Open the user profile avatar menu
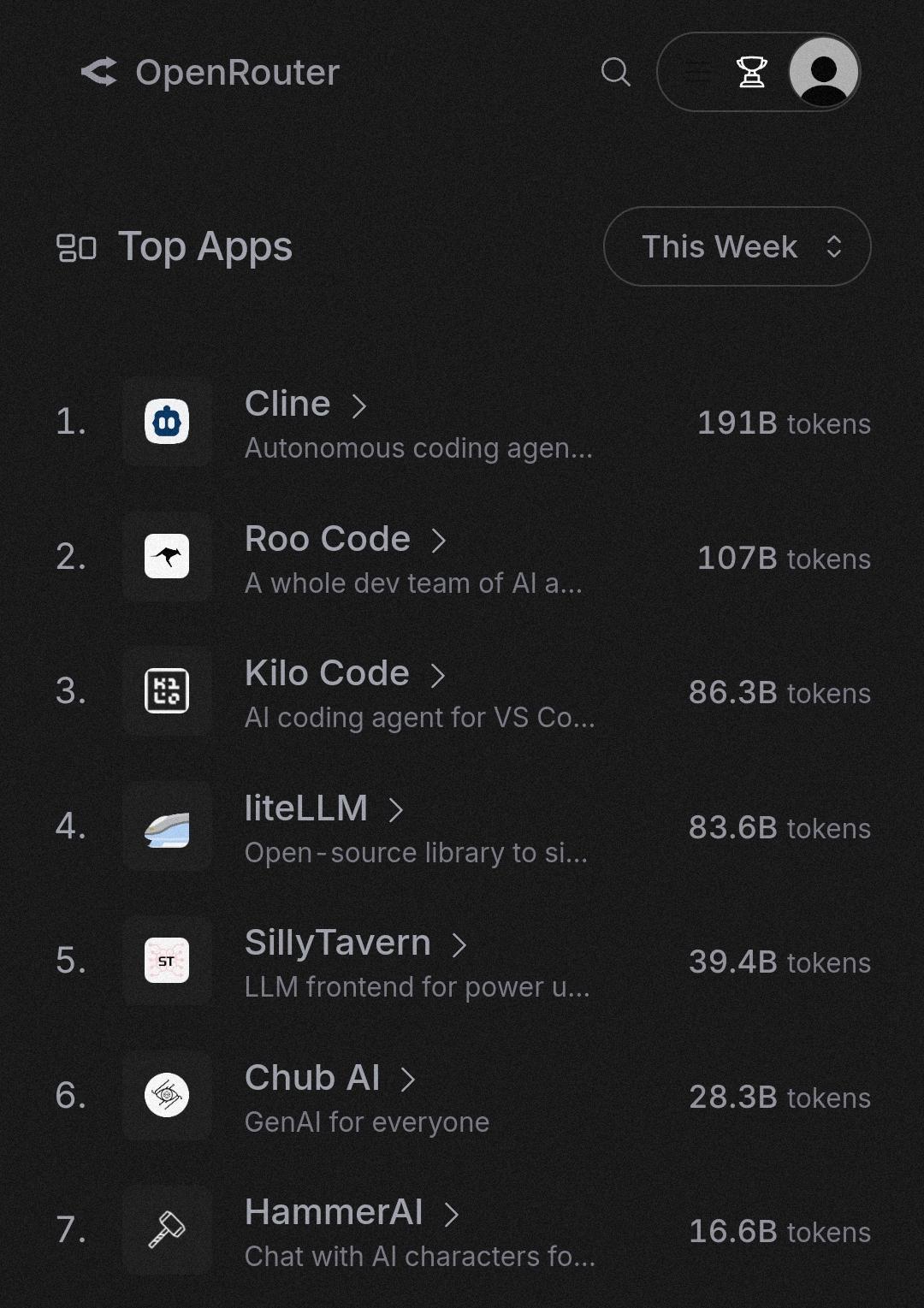Screen dimensions: 924x1308 pyautogui.click(x=822, y=73)
